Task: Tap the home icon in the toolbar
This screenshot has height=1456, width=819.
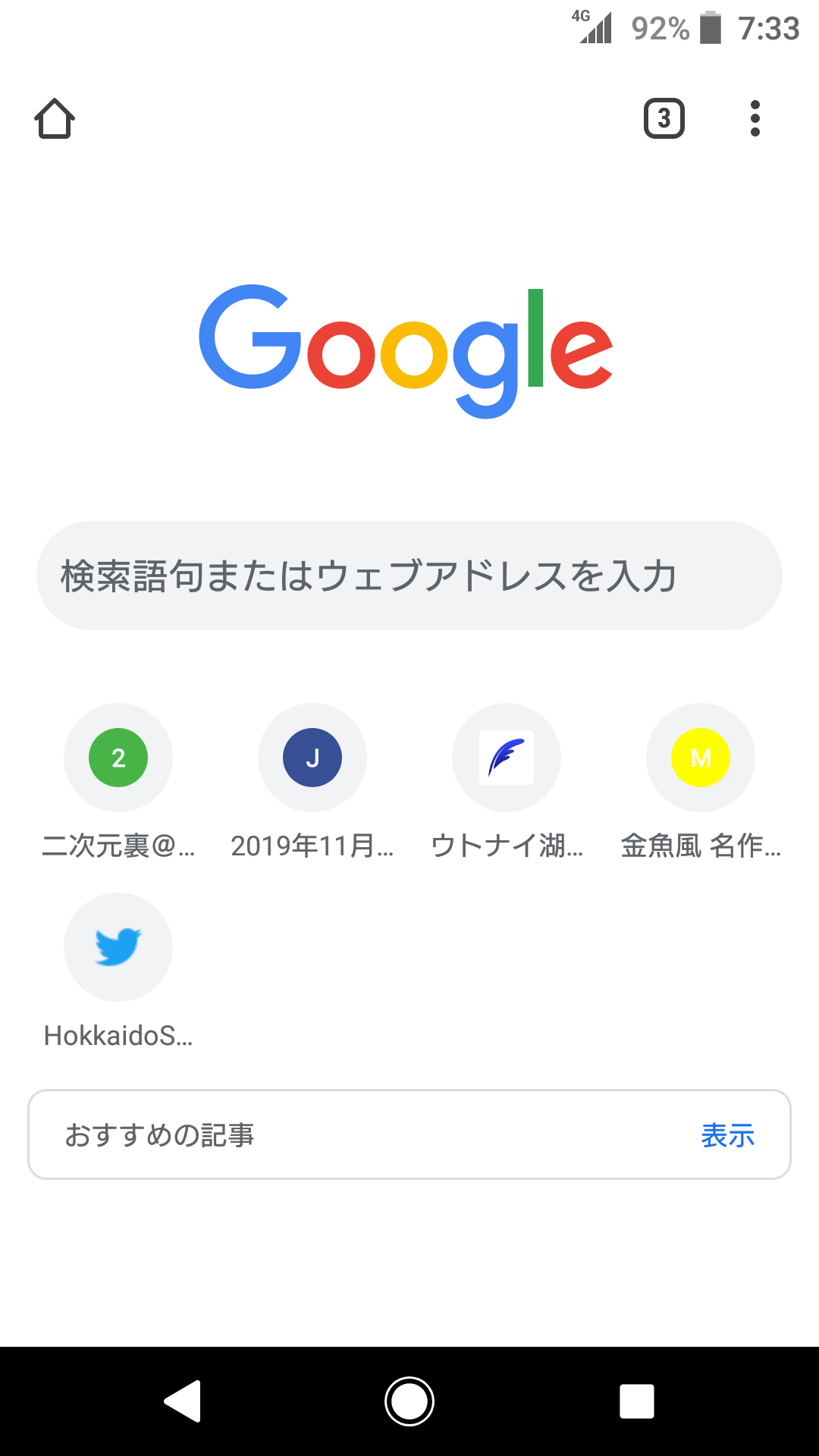Action: click(55, 119)
